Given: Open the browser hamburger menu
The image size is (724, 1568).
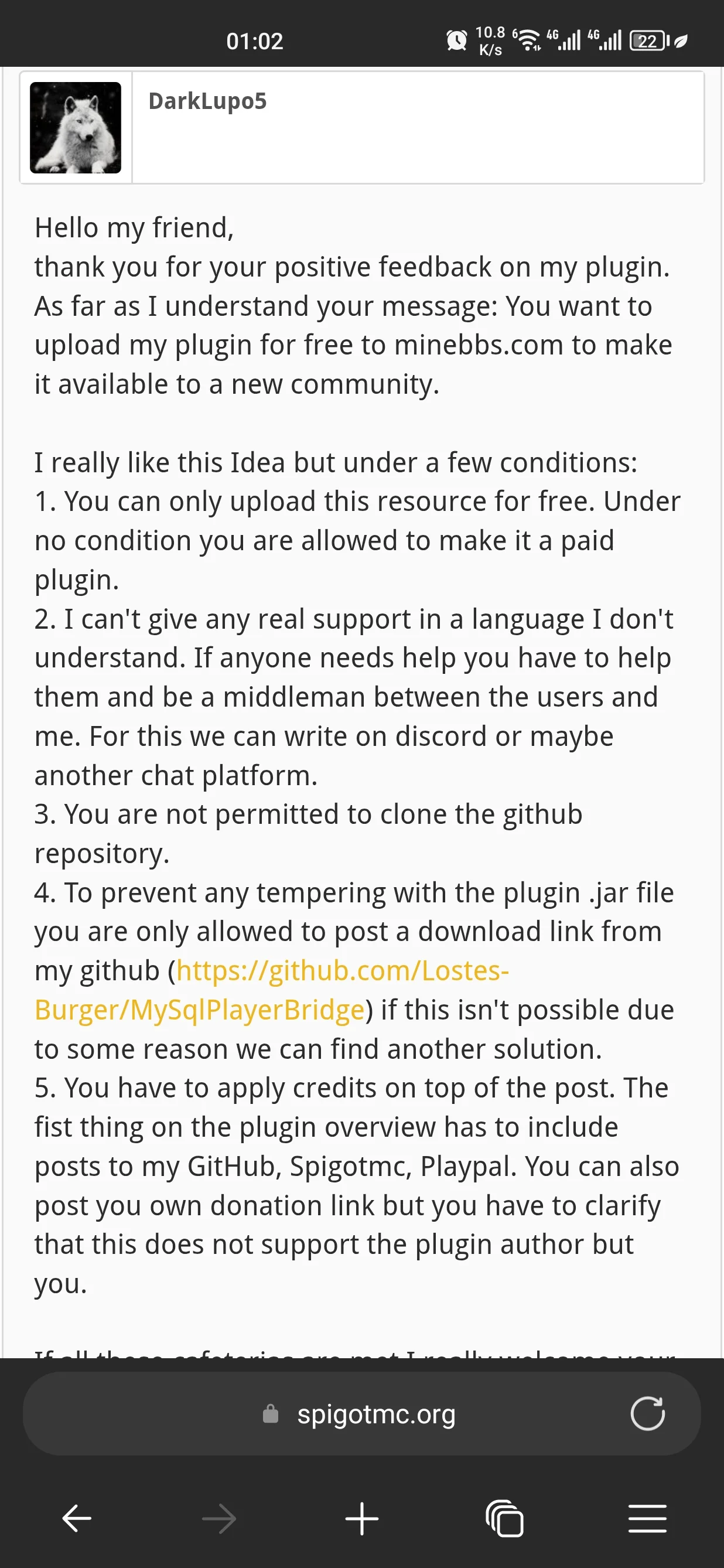Looking at the screenshot, I should (647, 1518).
